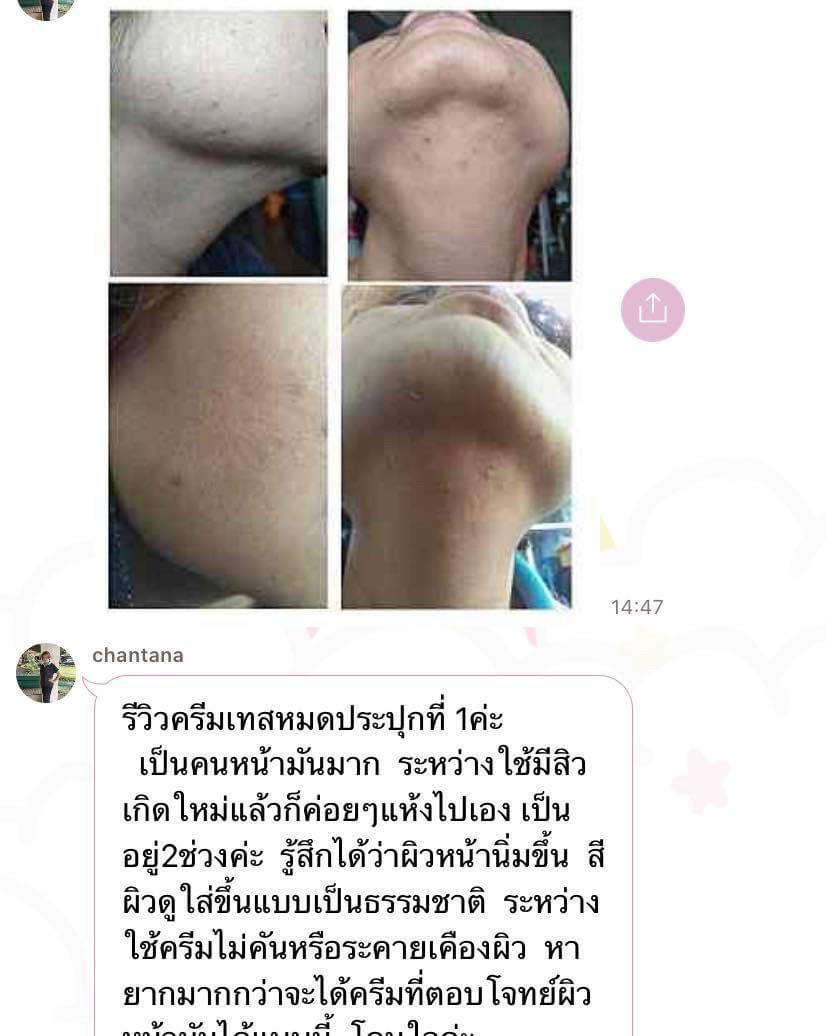This screenshot has height=1036, width=827.
Task: Share the skin photo collage message
Action: click(x=652, y=309)
